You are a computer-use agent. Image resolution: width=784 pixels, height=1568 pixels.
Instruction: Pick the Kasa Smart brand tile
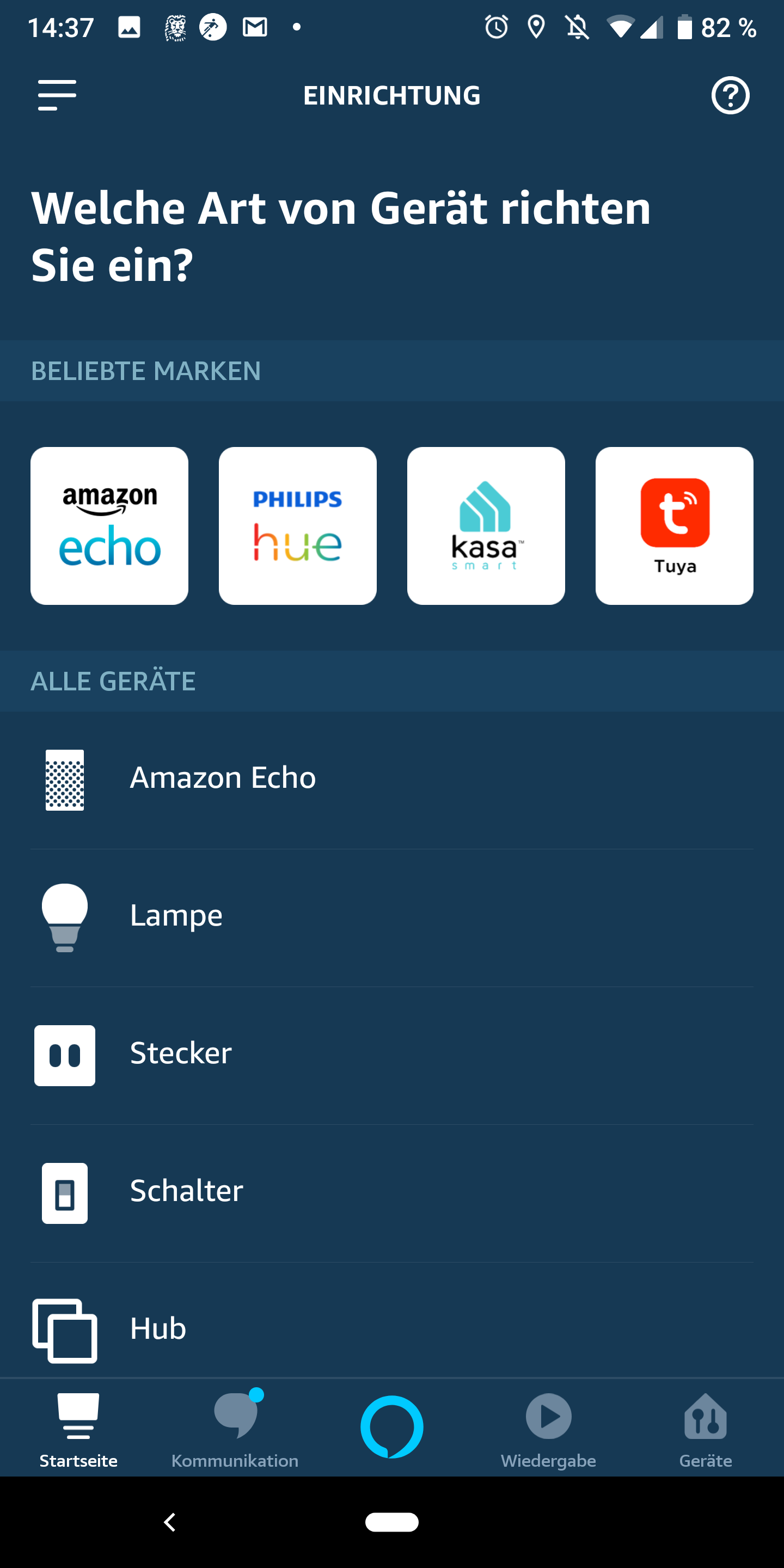(486, 526)
